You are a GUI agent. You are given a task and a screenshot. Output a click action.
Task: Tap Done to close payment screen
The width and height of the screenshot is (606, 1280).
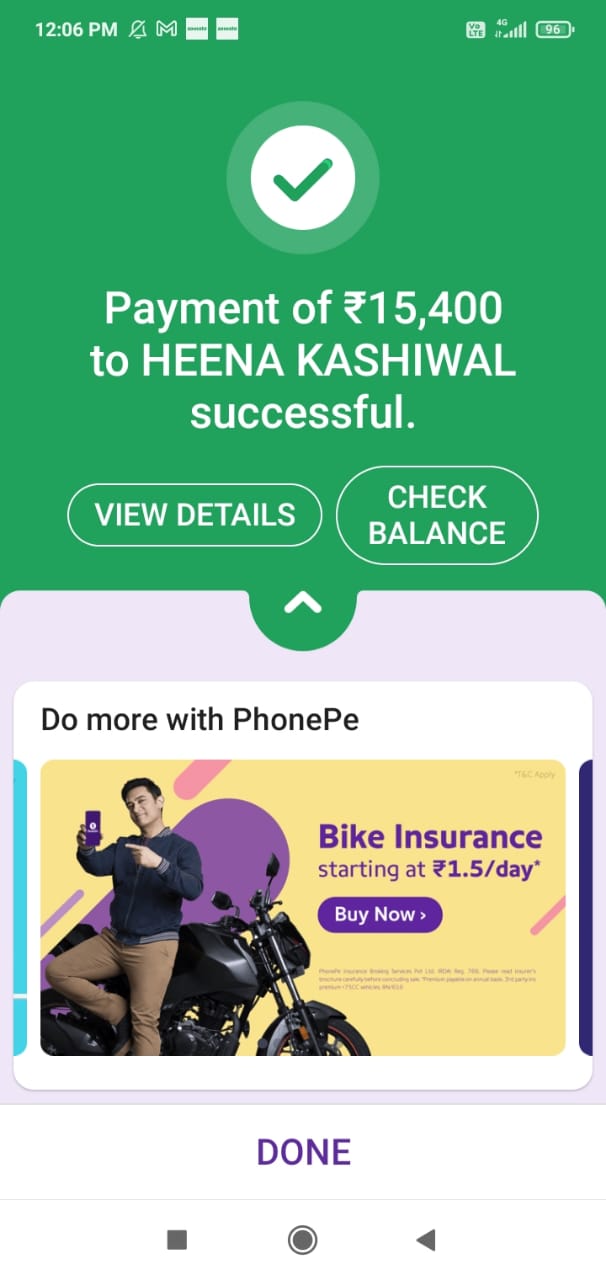tap(303, 1152)
